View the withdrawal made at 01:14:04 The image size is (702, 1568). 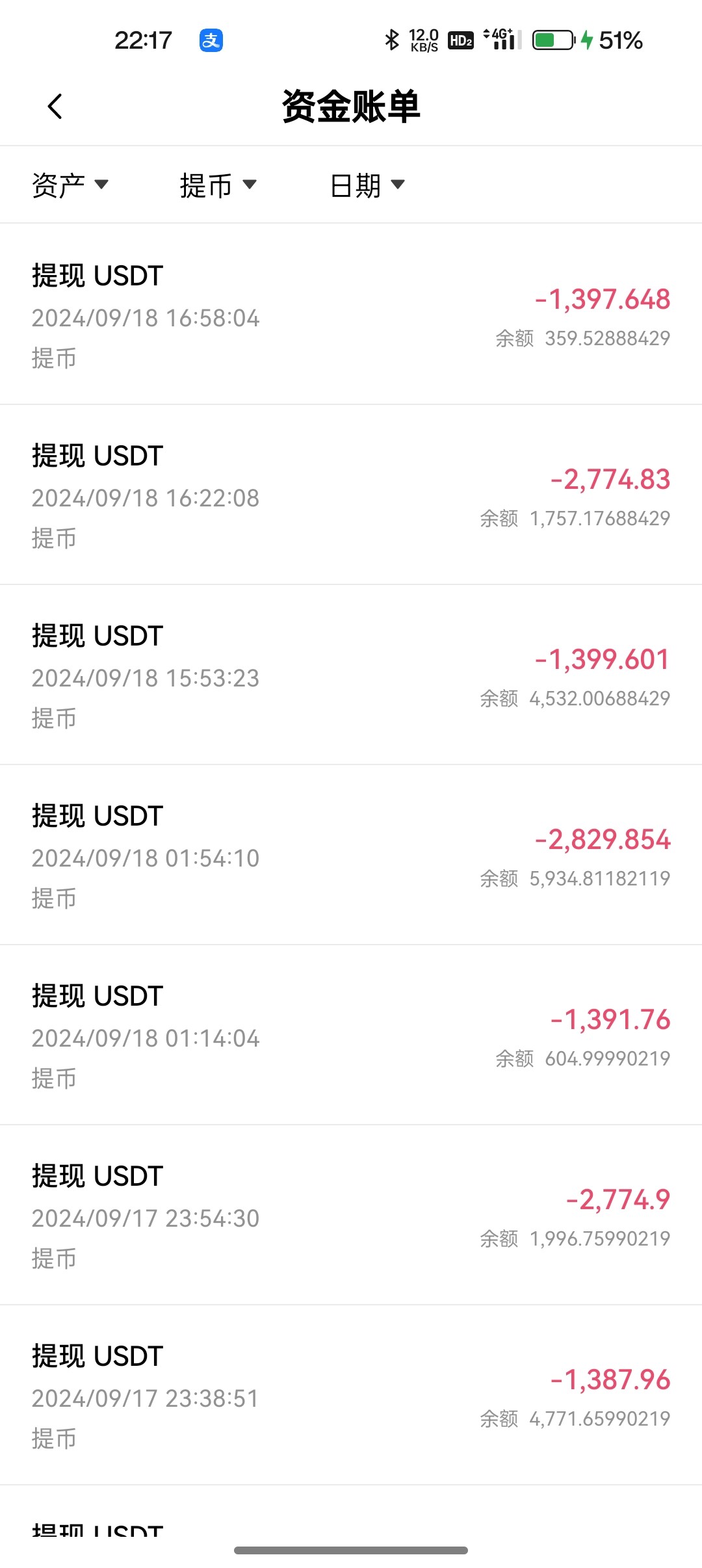351,1036
